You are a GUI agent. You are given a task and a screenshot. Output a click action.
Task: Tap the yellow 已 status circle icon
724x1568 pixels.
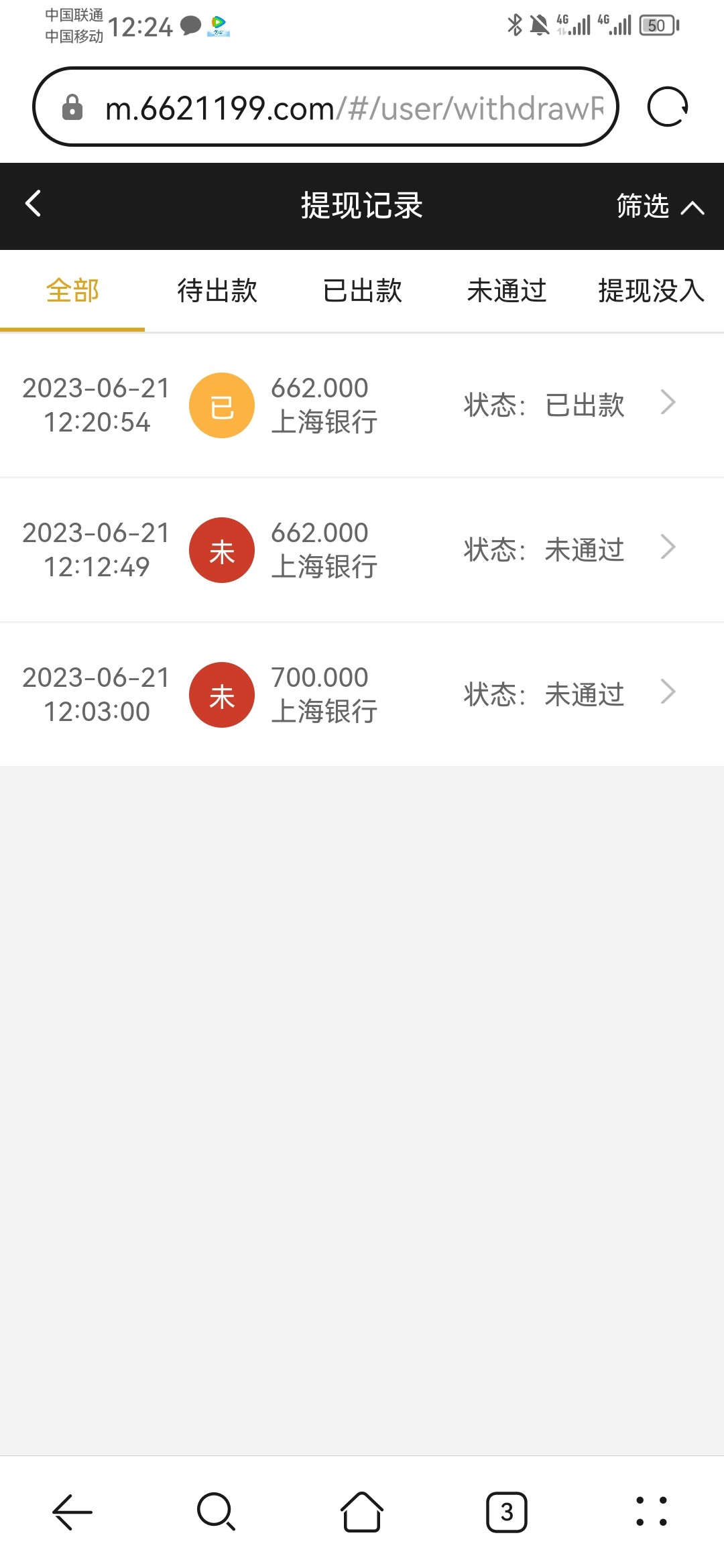(222, 405)
